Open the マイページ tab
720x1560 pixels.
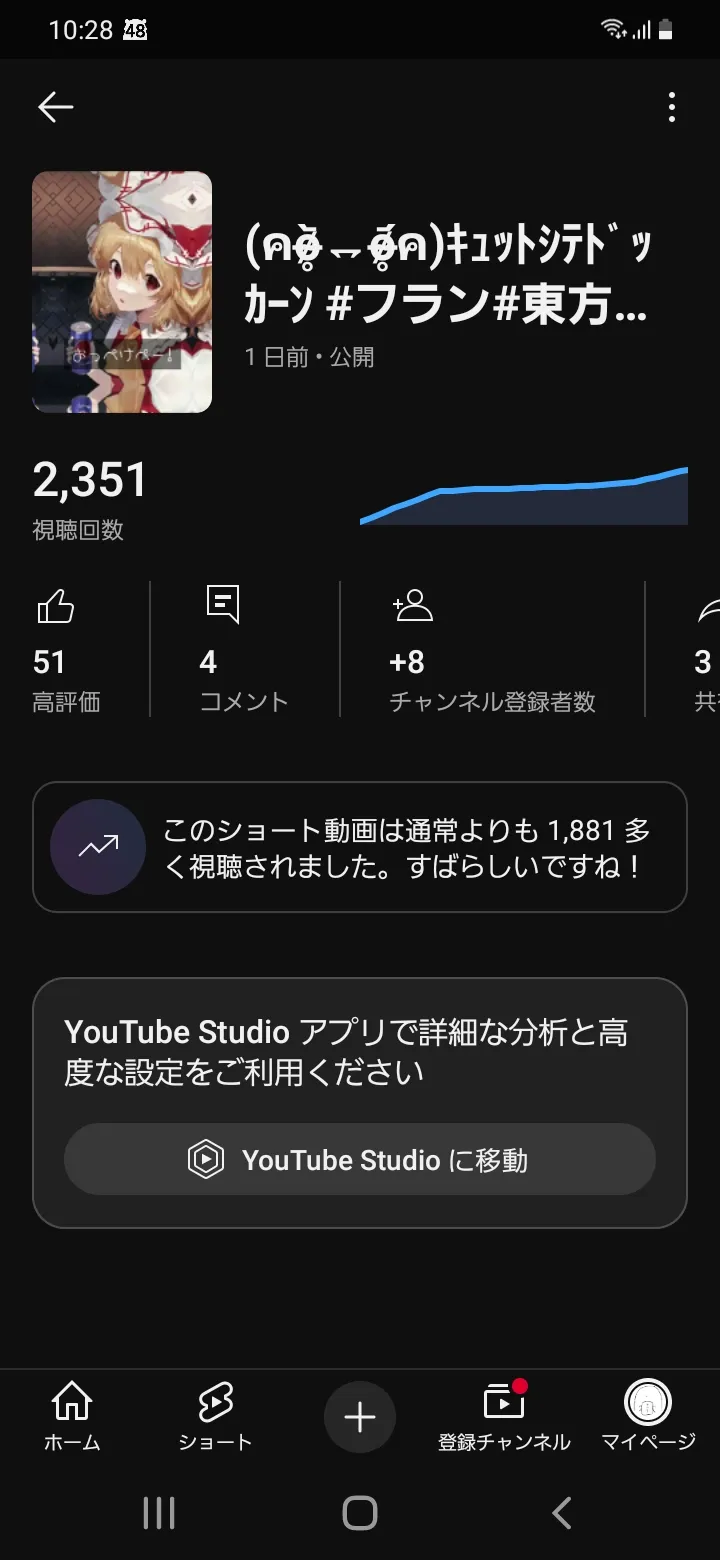click(x=648, y=1416)
